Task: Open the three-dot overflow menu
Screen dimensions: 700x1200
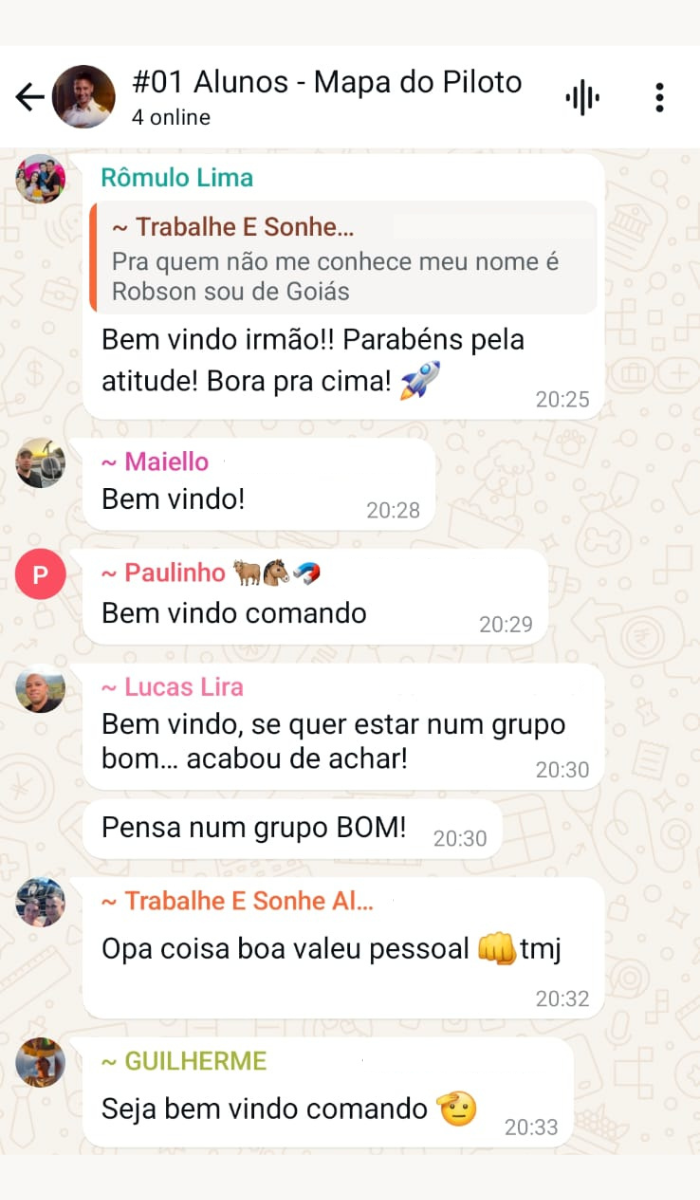Action: pos(659,97)
